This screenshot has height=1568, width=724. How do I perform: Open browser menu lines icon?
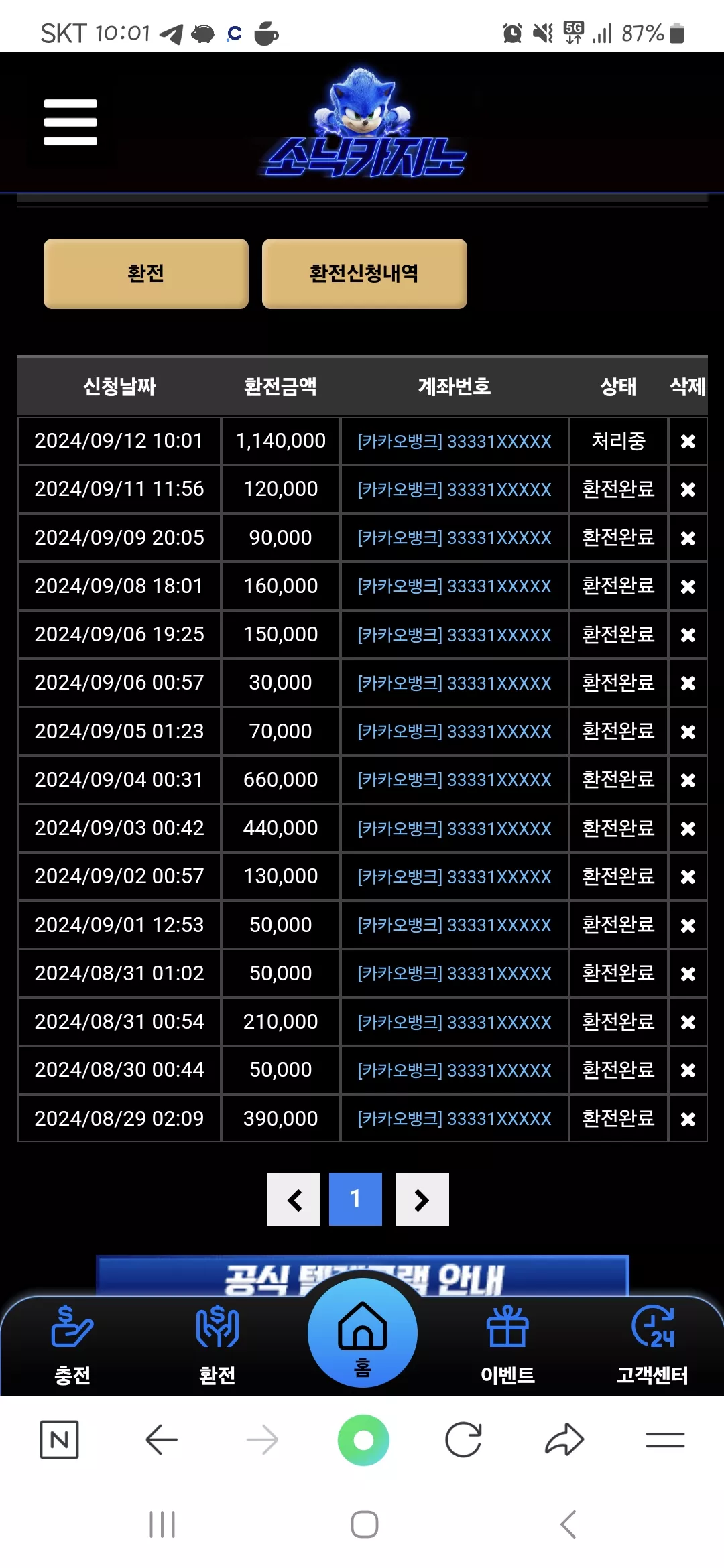[x=665, y=1439]
